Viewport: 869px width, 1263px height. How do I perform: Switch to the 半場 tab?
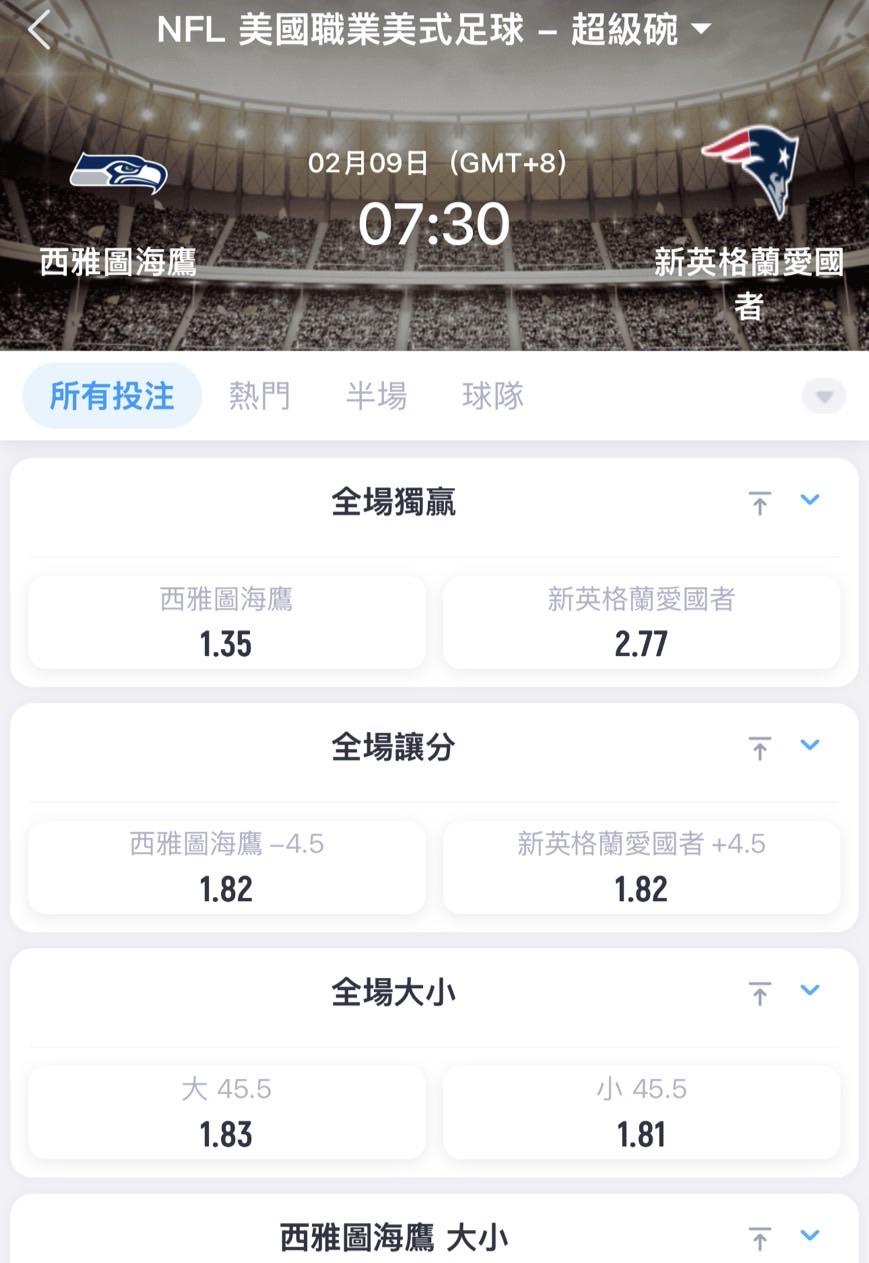click(x=376, y=396)
